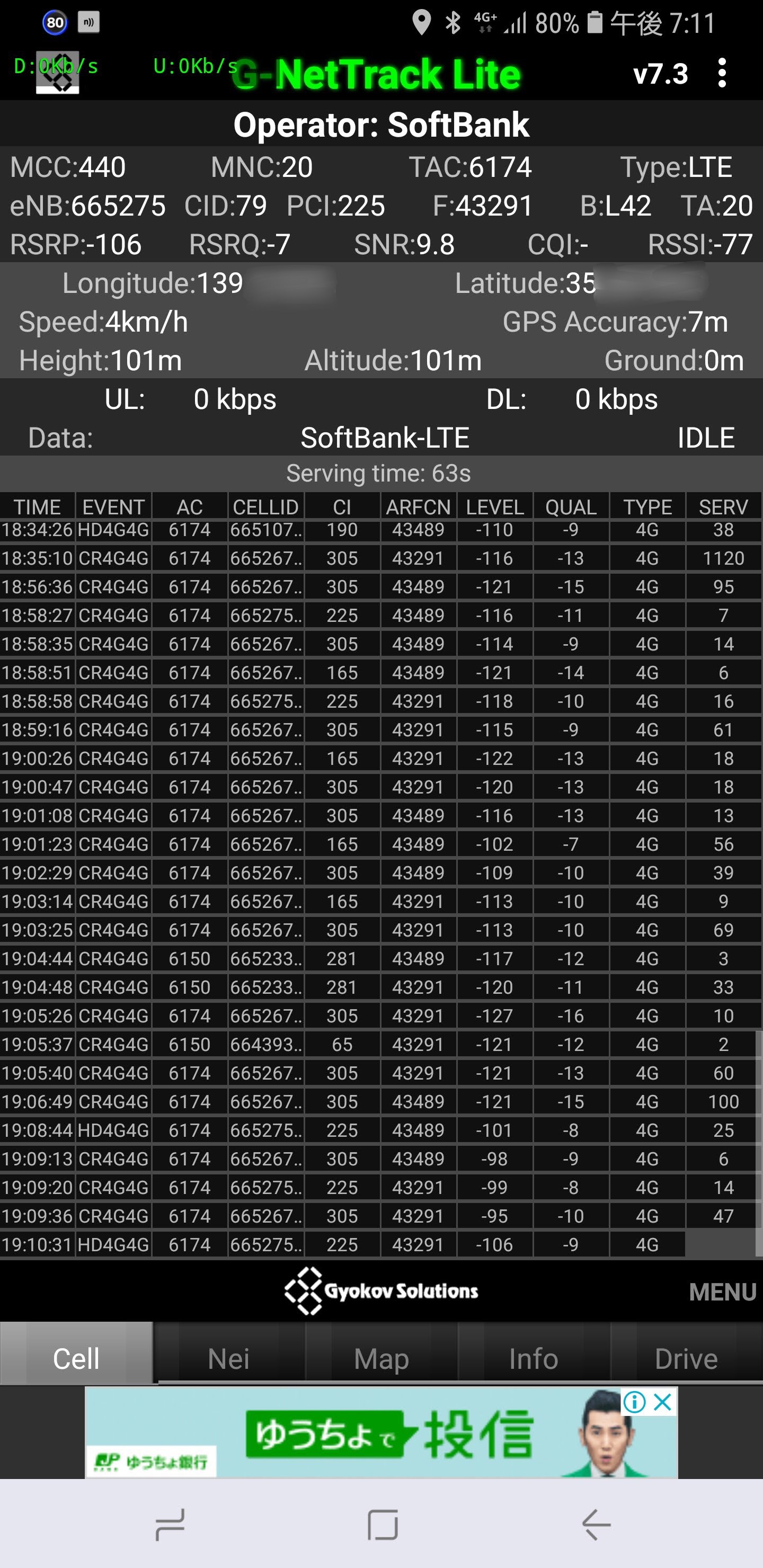
Task: Open the Info tab
Action: (x=534, y=1359)
